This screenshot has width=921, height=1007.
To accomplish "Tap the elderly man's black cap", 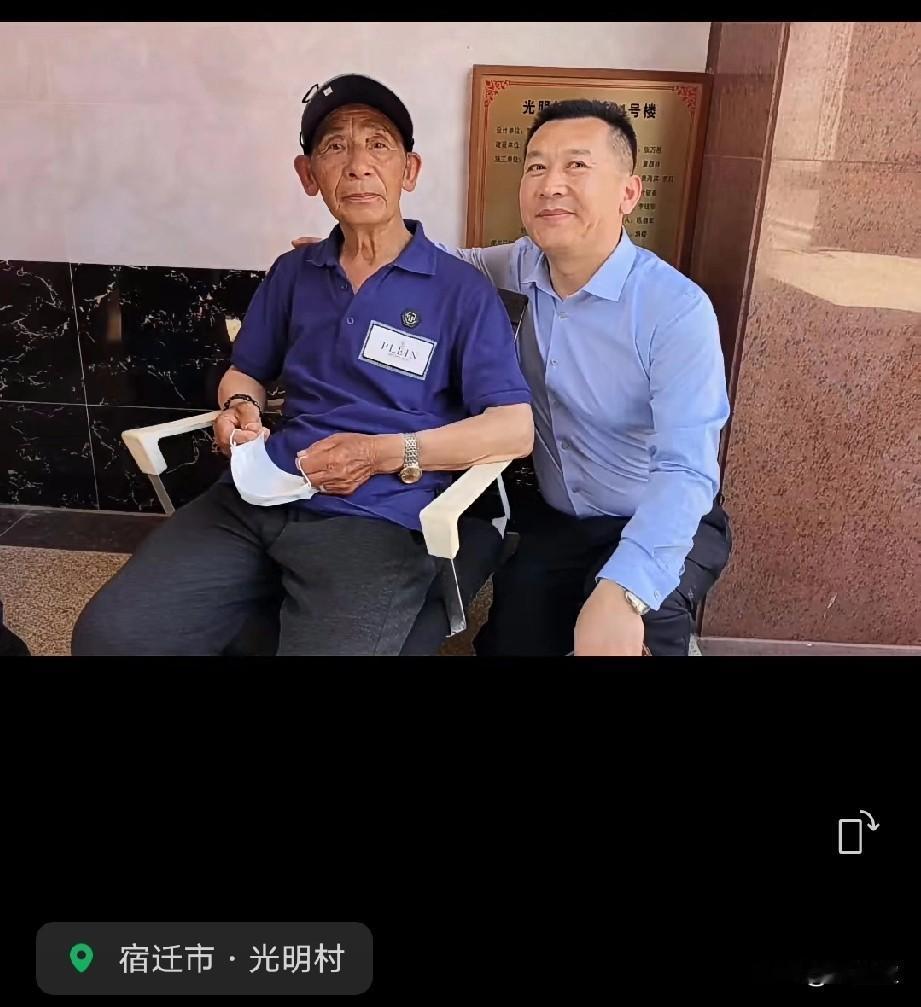I will [356, 105].
